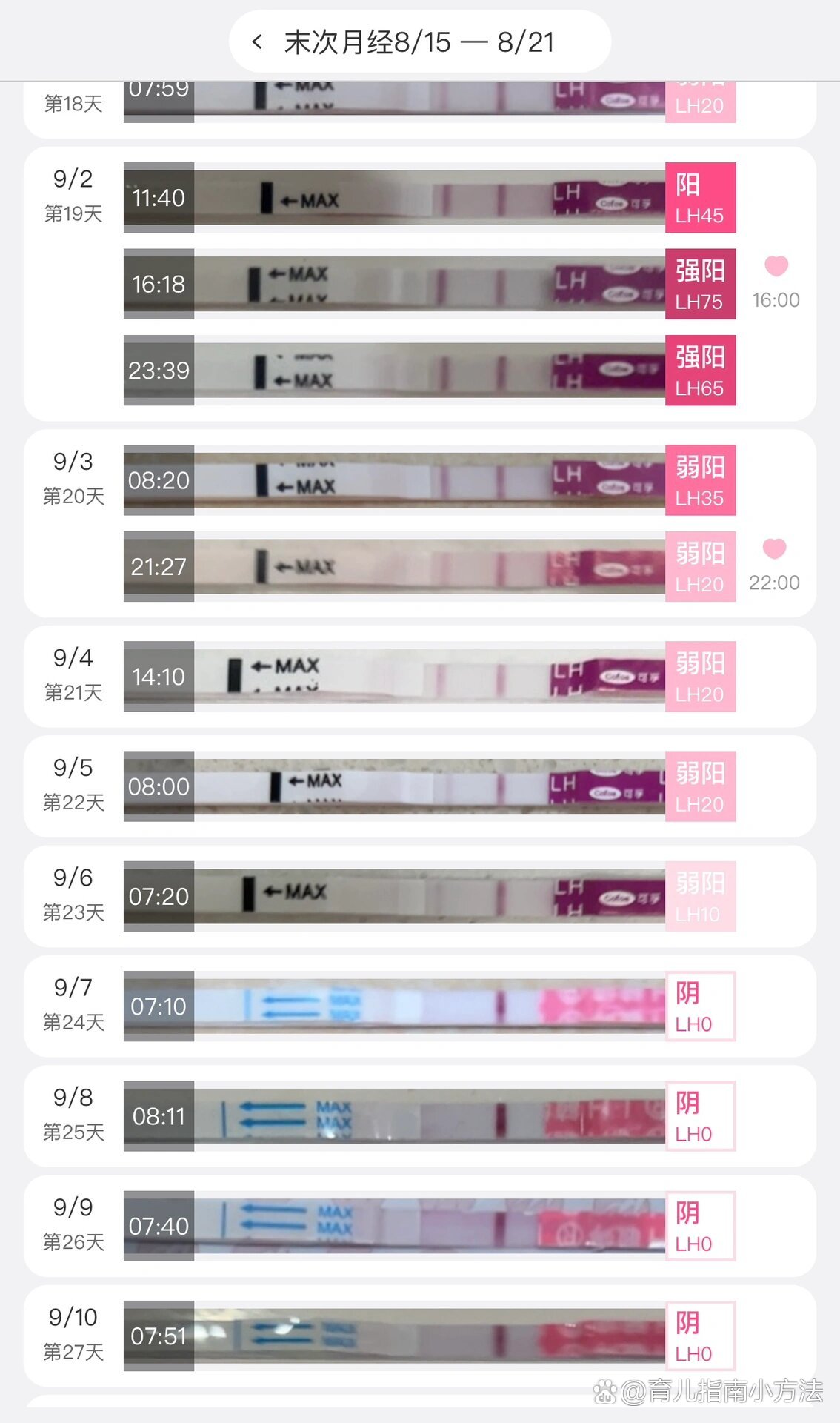
Task: Tap the back arrow beside 末次月经
Action: pyautogui.click(x=257, y=42)
